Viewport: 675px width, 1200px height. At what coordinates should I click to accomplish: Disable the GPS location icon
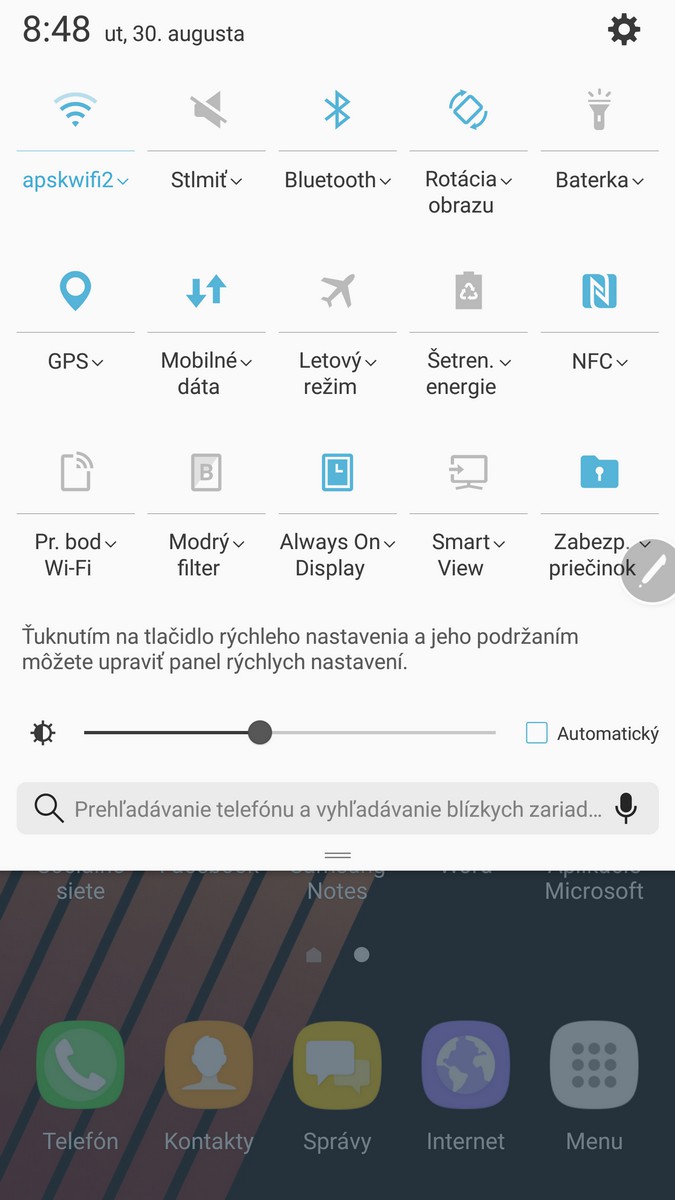coord(75,291)
